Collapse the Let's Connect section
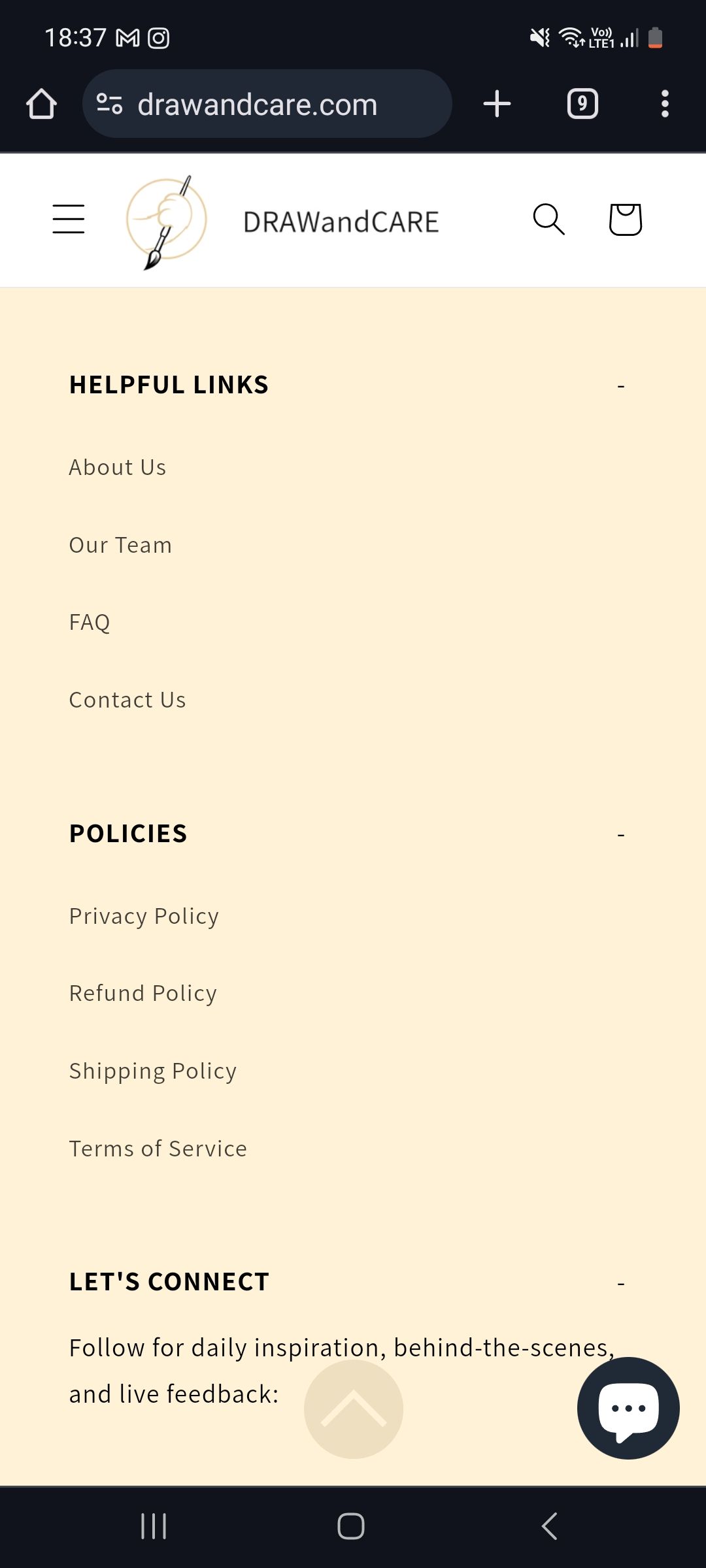 point(620,1284)
